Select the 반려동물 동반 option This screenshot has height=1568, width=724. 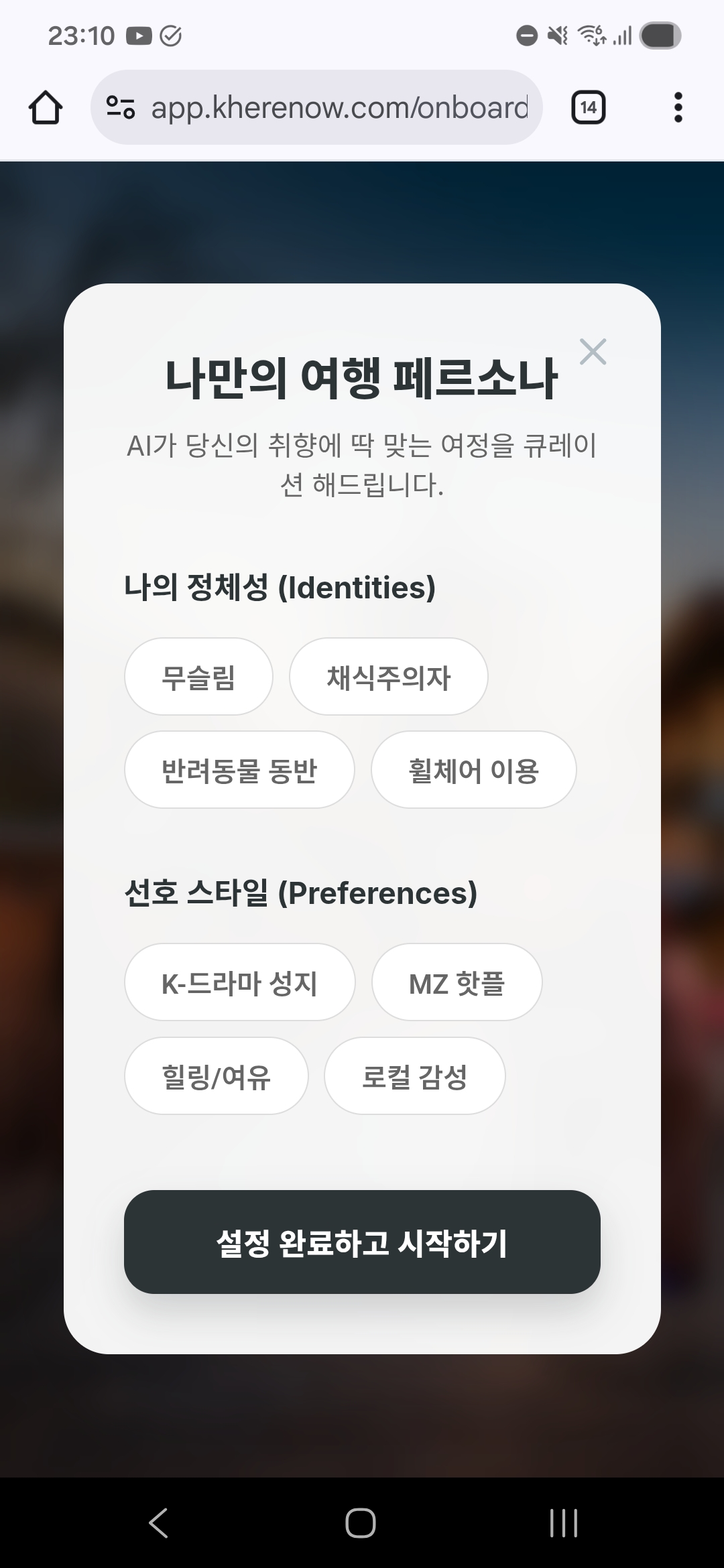coord(239,770)
